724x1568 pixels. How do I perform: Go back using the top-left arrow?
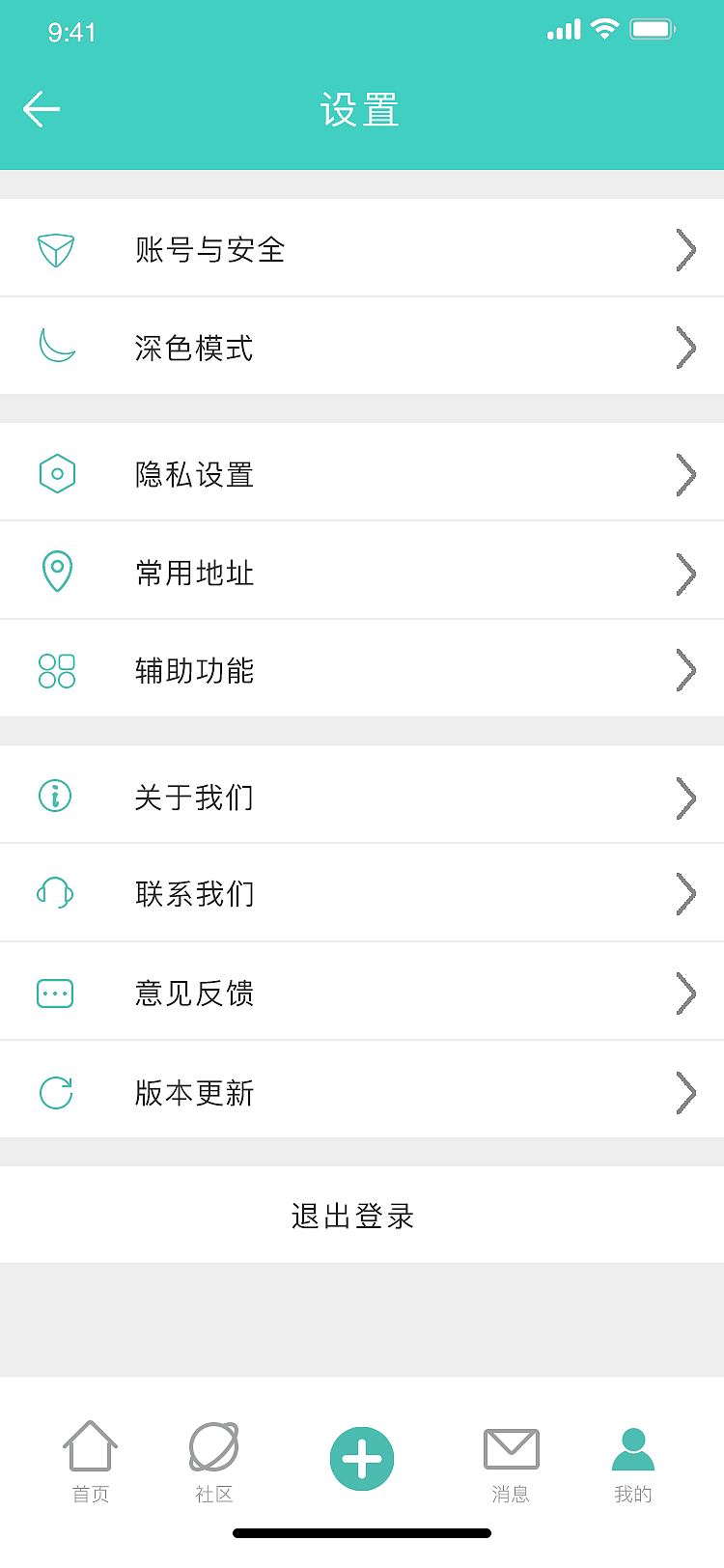[x=42, y=109]
